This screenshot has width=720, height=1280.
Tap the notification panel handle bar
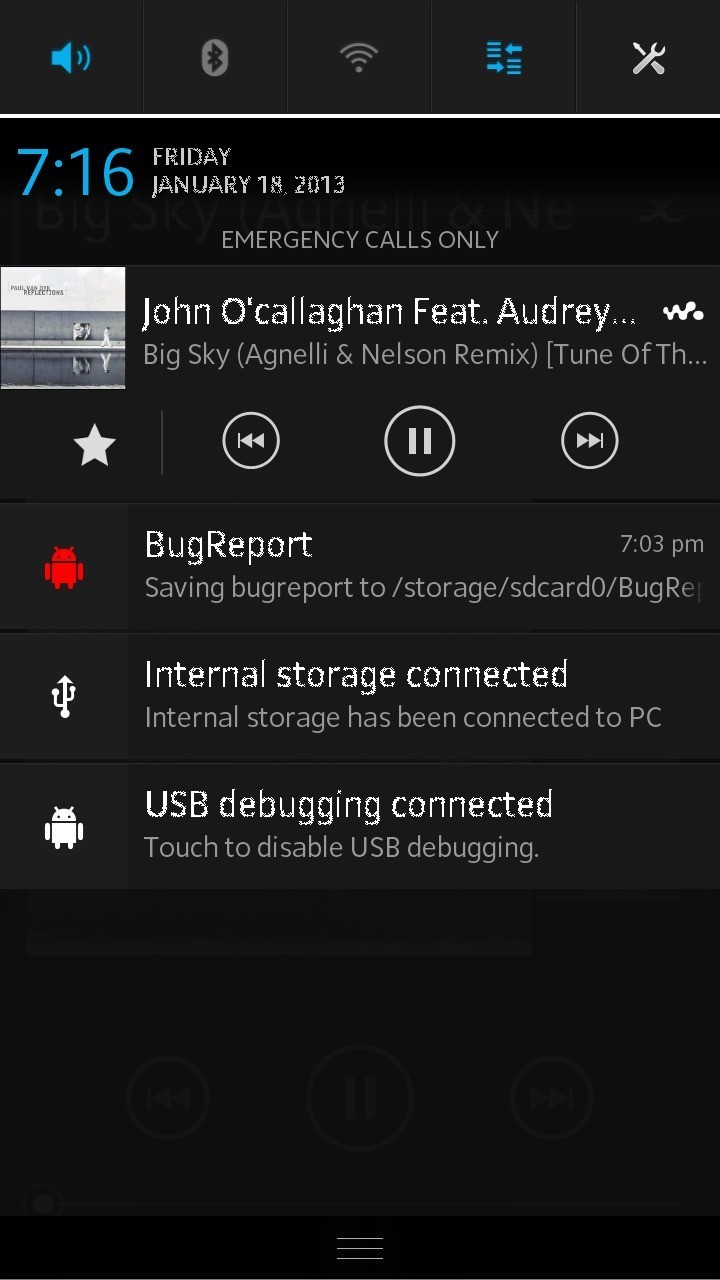point(360,1248)
